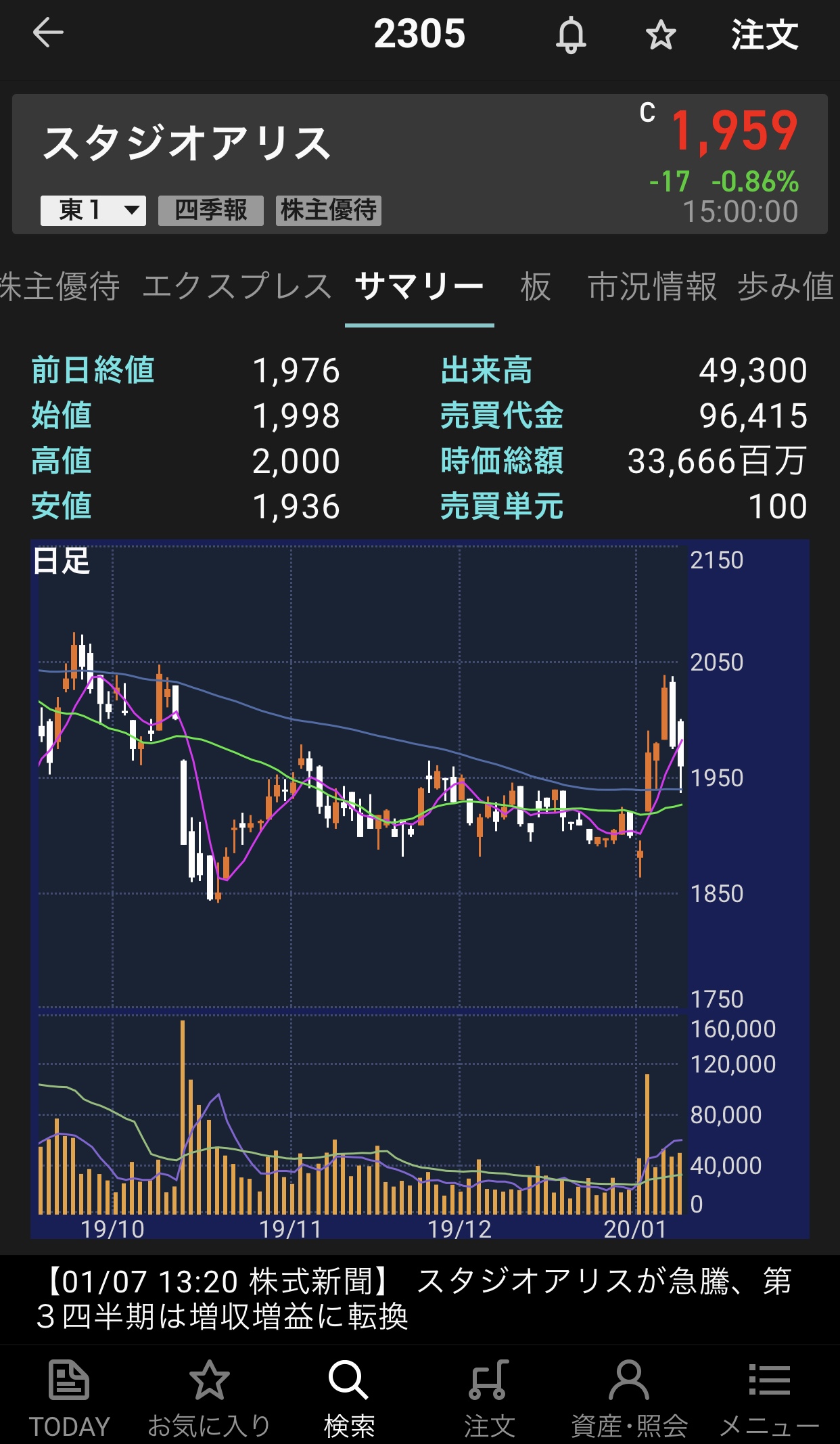
Task: Switch to the 板 tab
Action: 536,286
